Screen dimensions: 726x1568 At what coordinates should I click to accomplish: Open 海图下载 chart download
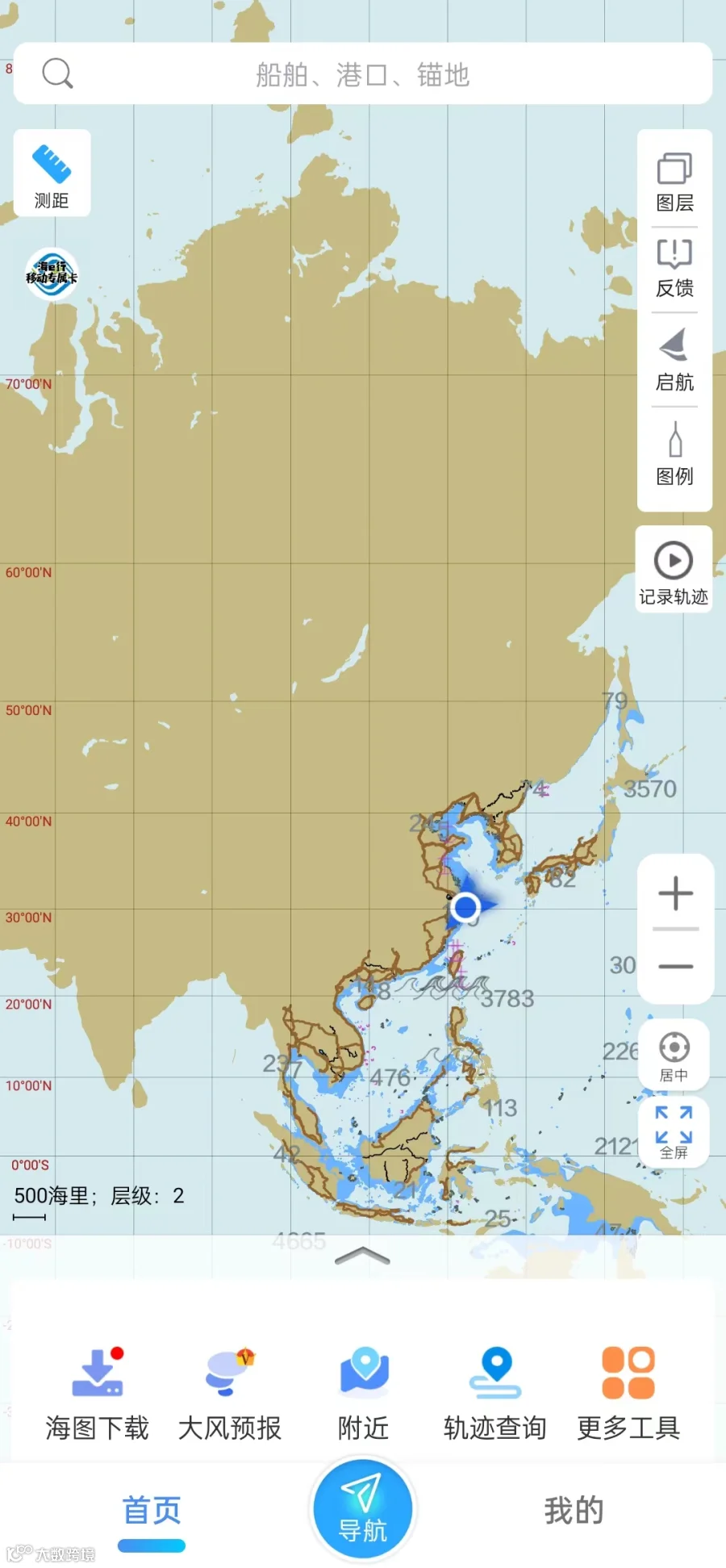(97, 1394)
